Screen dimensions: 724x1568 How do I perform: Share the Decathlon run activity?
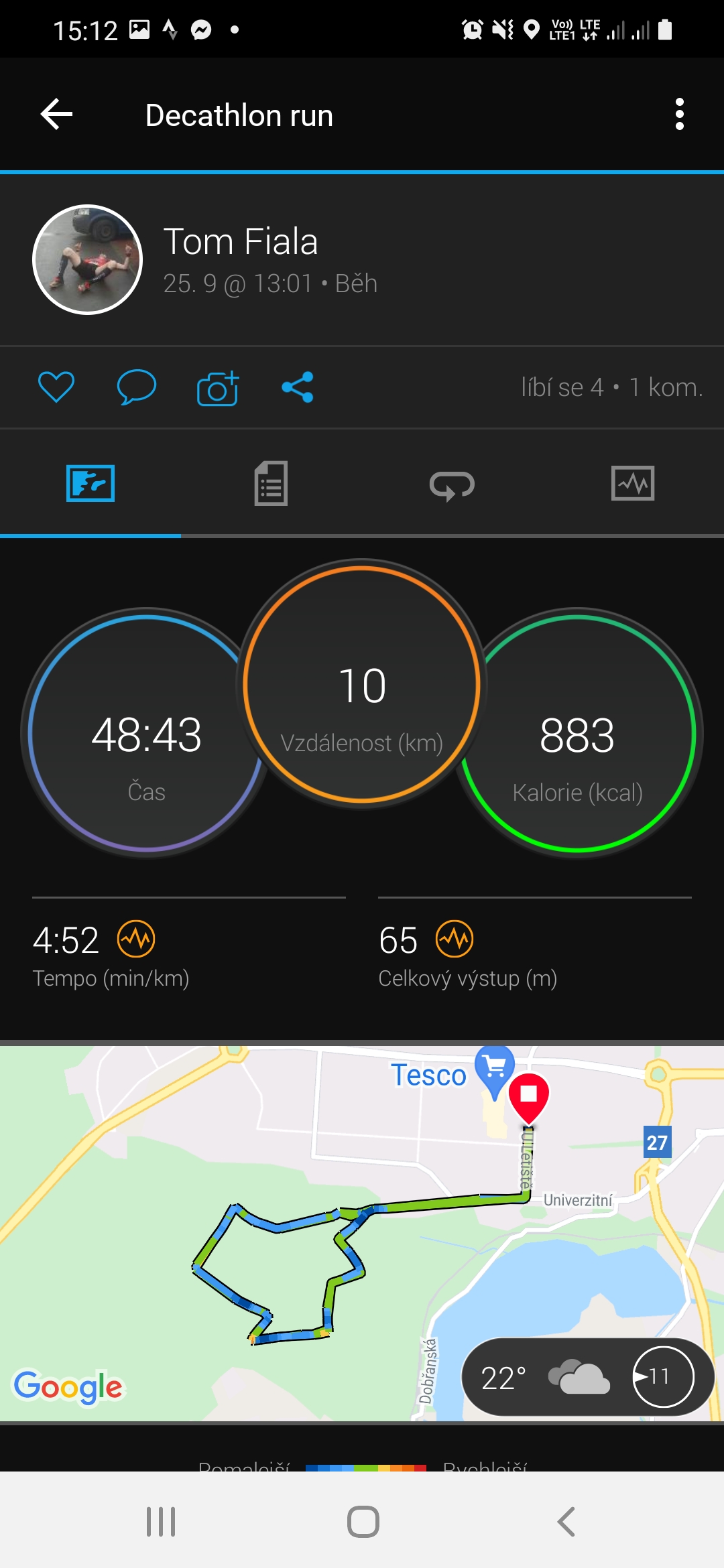pos(298,387)
